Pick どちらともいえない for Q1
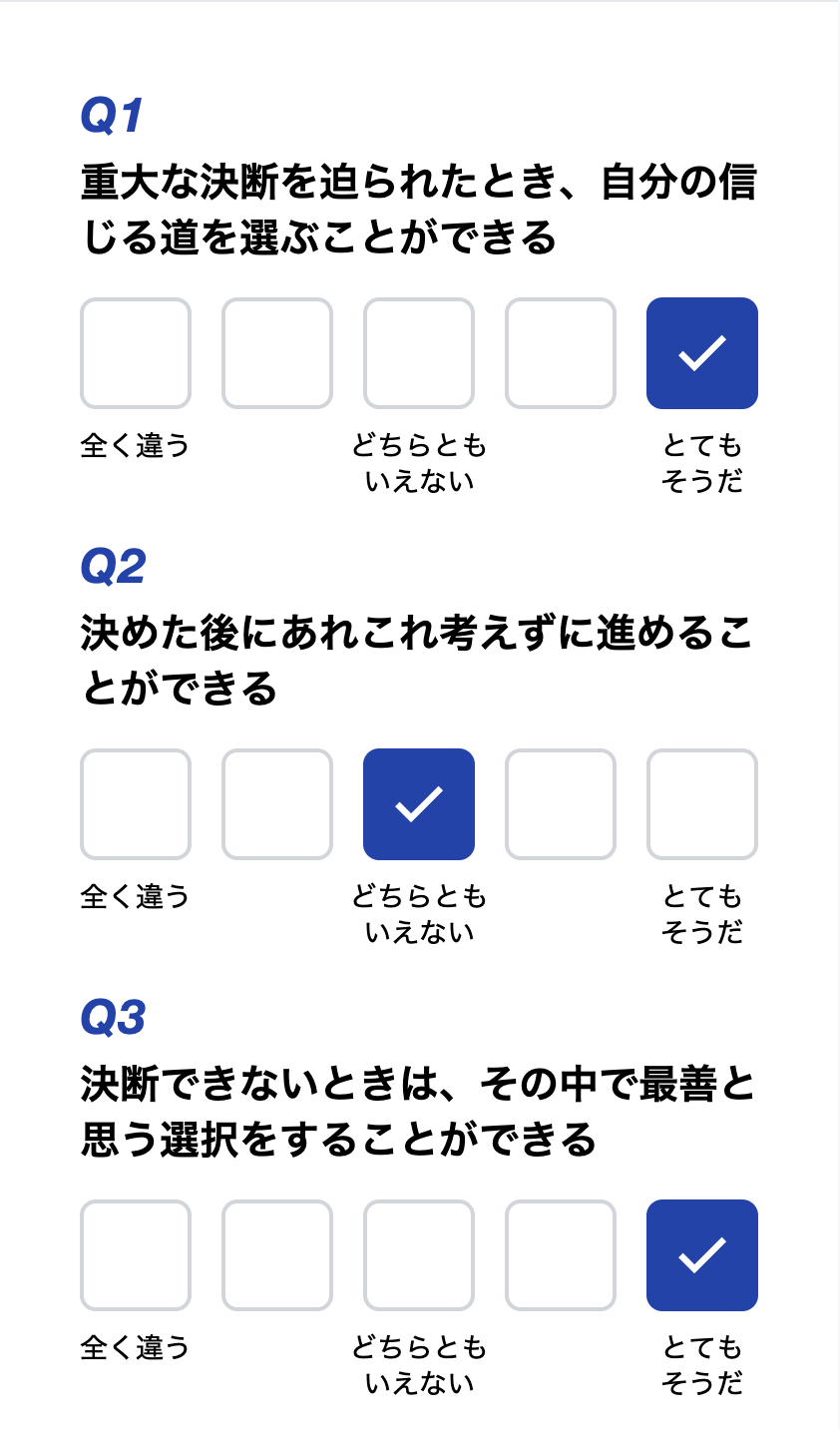The width and height of the screenshot is (840, 1429). [x=419, y=353]
